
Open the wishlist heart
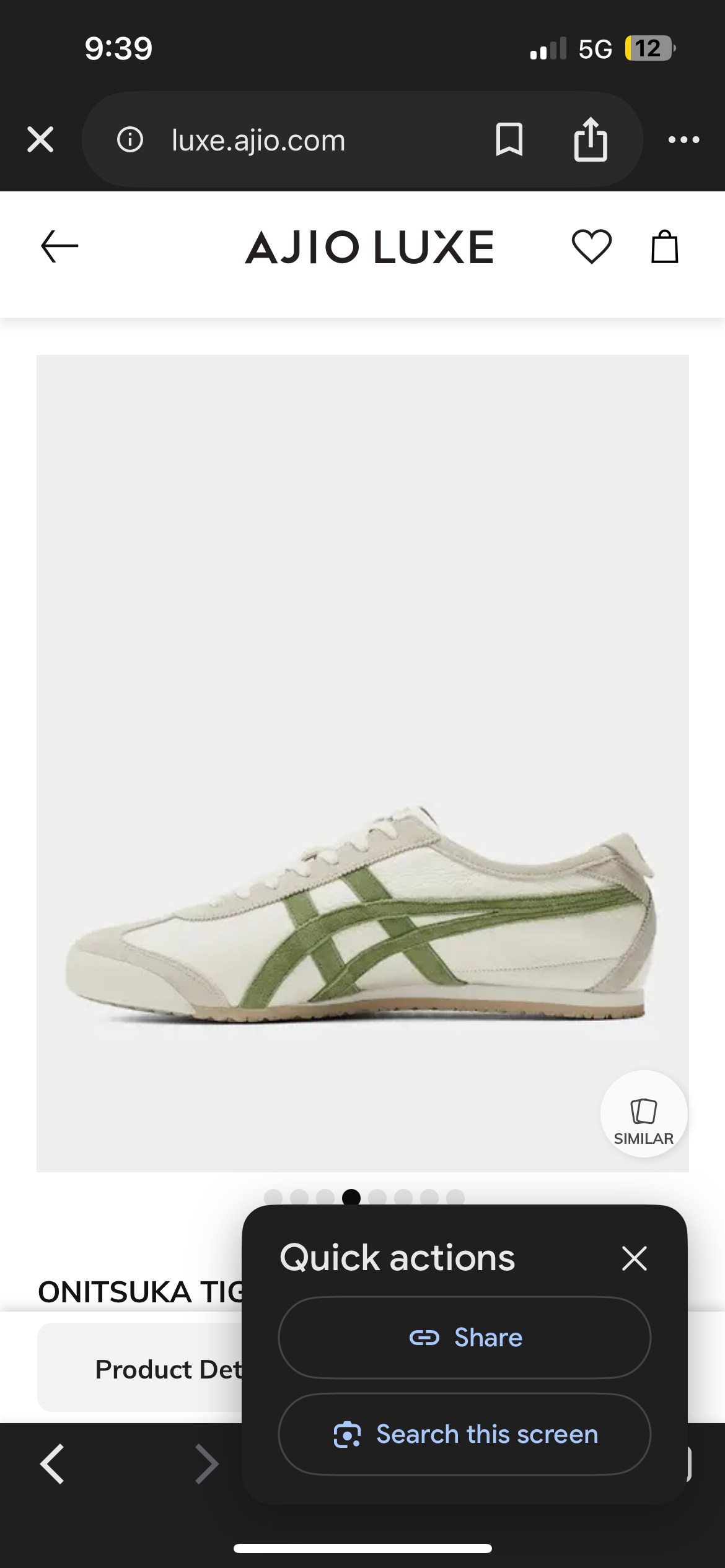(591, 246)
